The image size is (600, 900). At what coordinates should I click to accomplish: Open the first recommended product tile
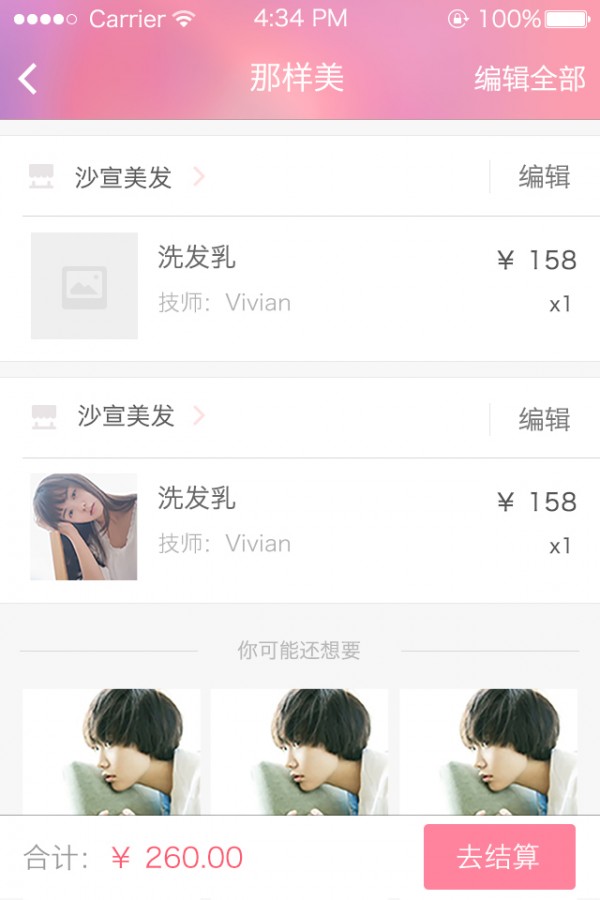pyautogui.click(x=111, y=750)
